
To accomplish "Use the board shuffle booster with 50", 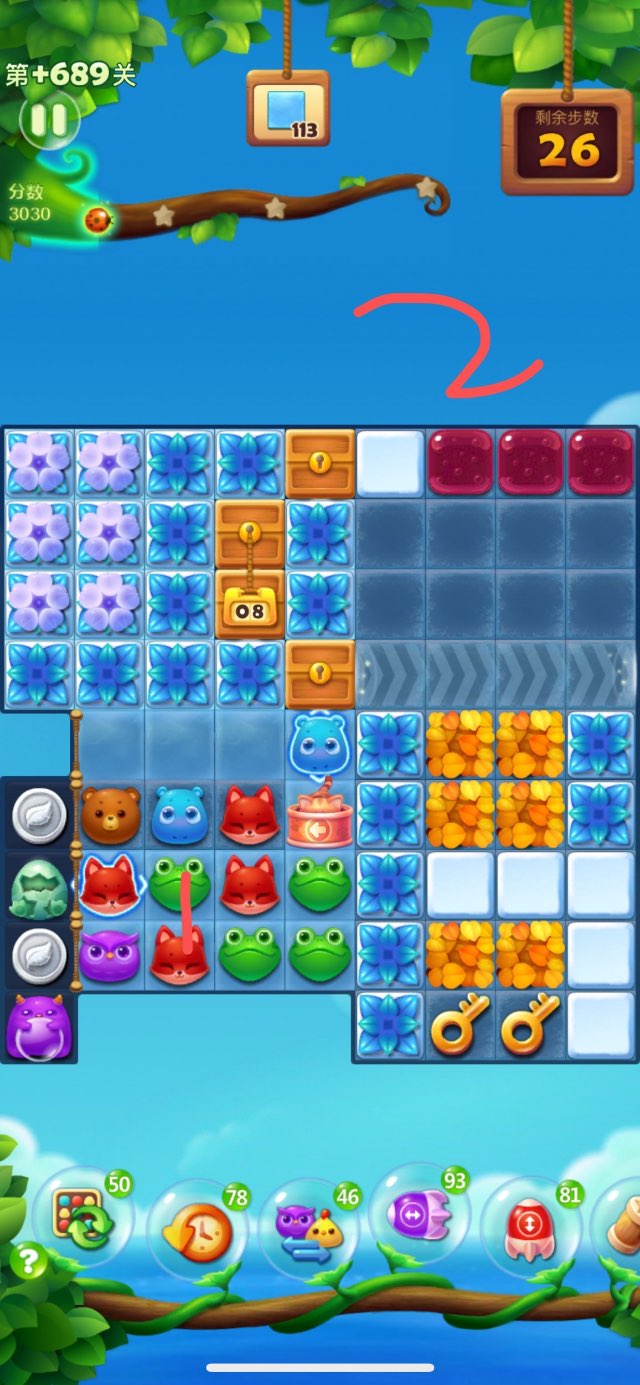I will 82,1219.
